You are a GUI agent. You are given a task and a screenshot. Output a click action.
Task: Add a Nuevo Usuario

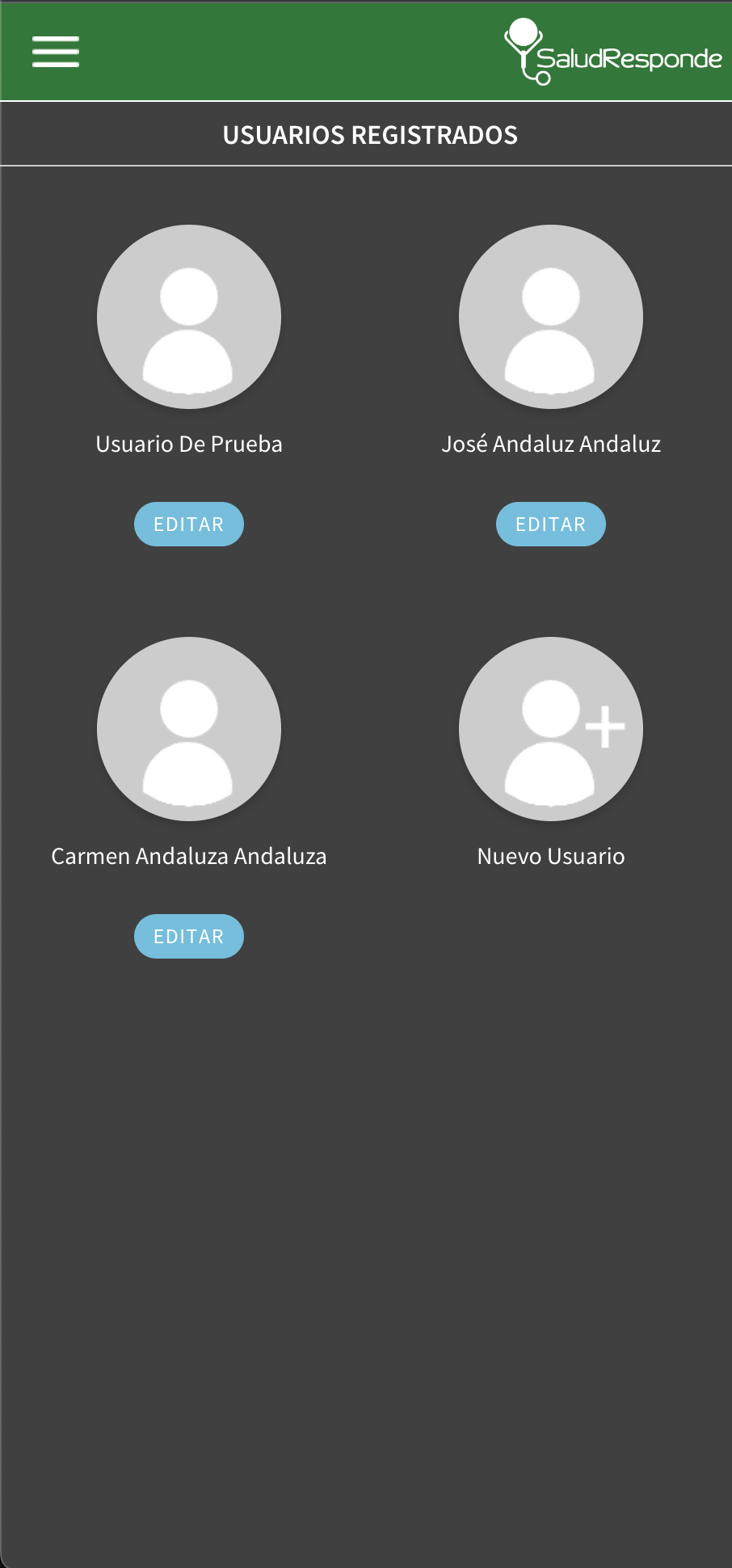coord(551,729)
